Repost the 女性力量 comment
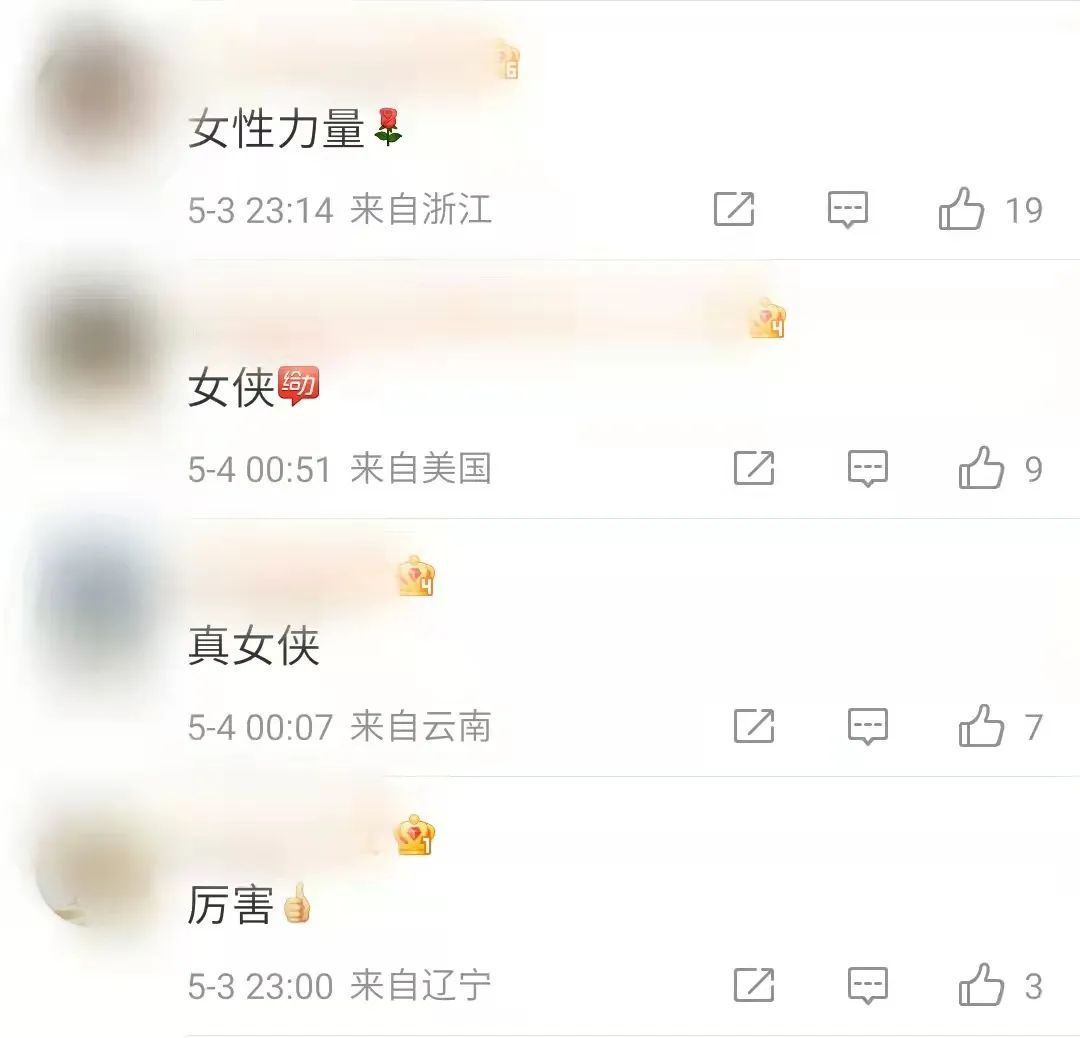The image size is (1080, 1038). (734, 209)
